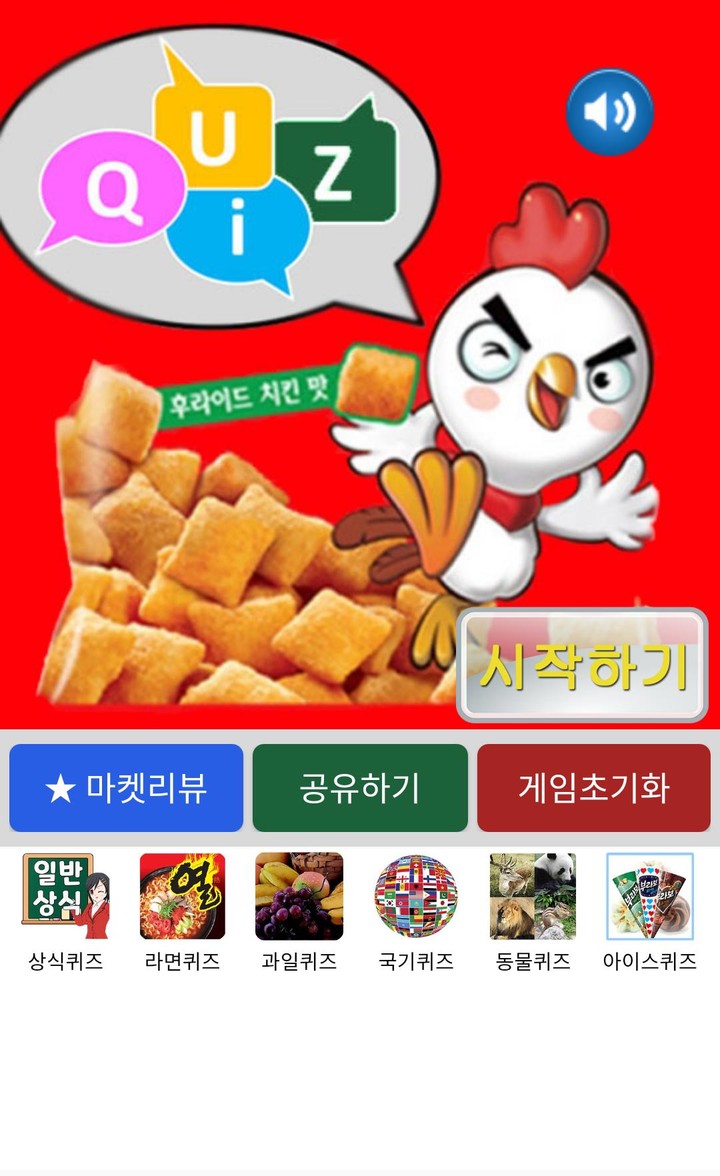Mute the game sound with the speaker icon

click(612, 112)
